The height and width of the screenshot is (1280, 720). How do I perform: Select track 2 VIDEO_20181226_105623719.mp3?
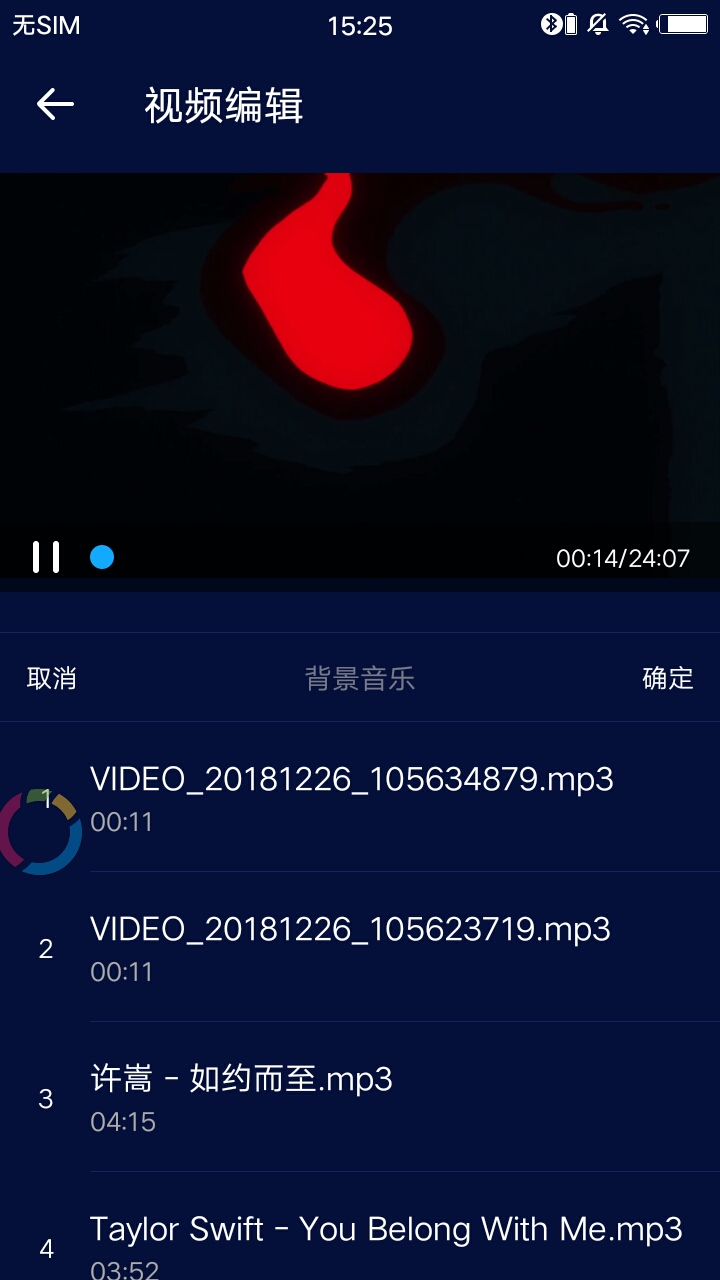[x=350, y=929]
